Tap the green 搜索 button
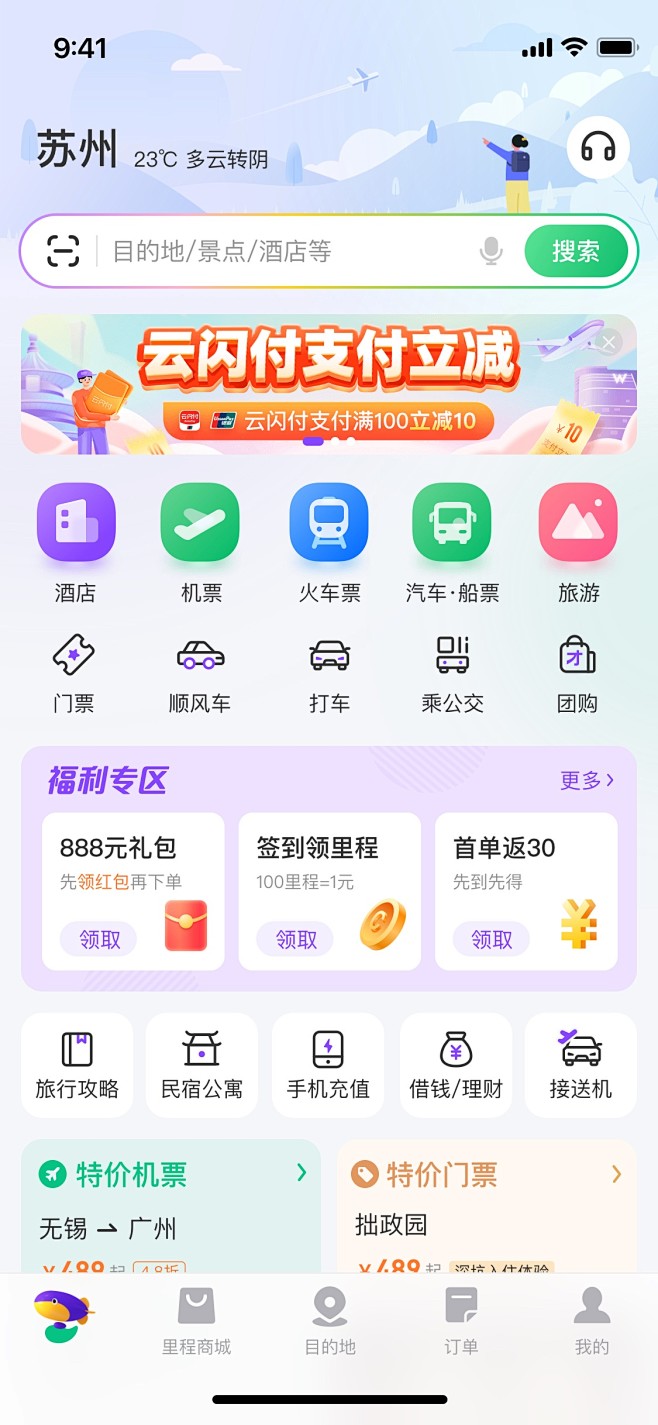658x1425 pixels. [x=576, y=251]
